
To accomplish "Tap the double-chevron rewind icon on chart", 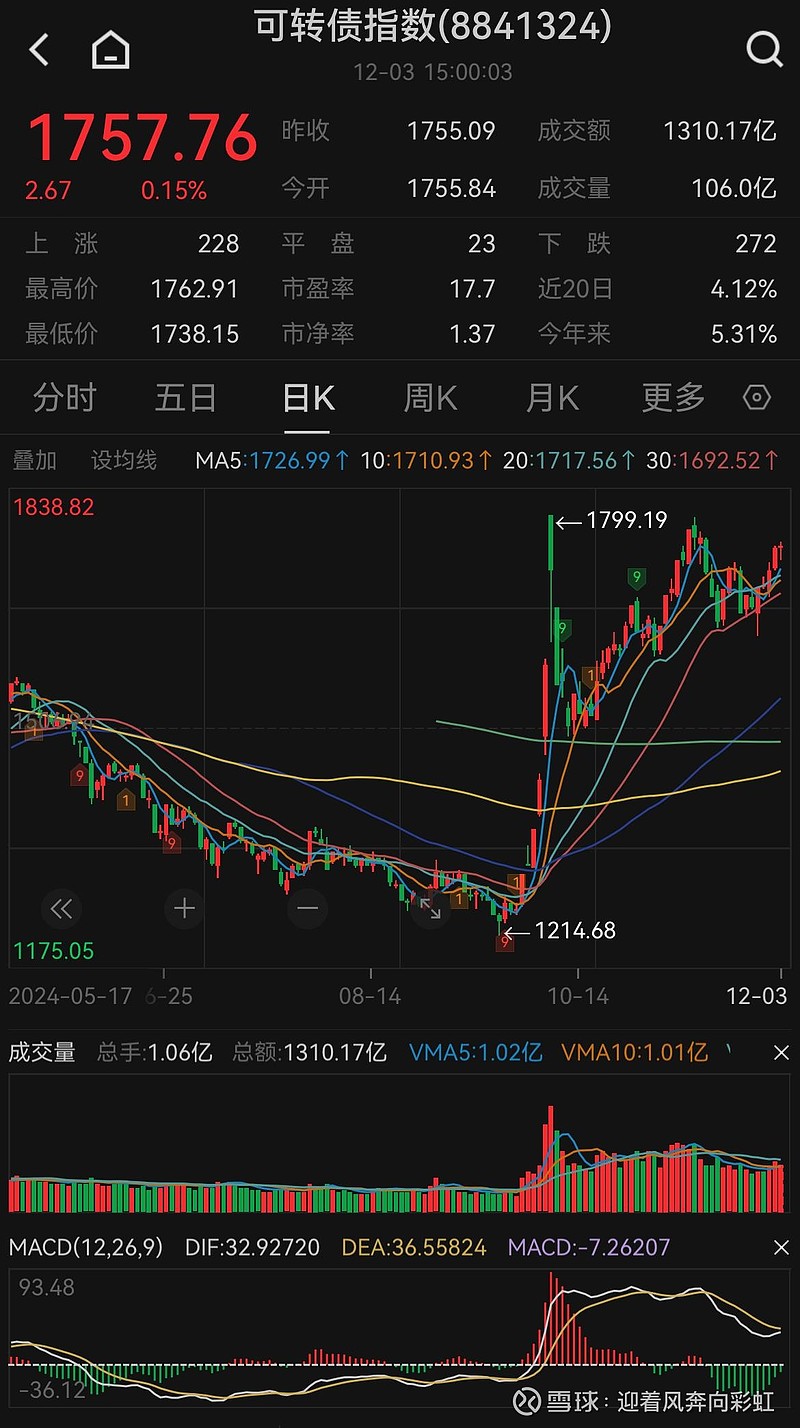I will (x=62, y=908).
